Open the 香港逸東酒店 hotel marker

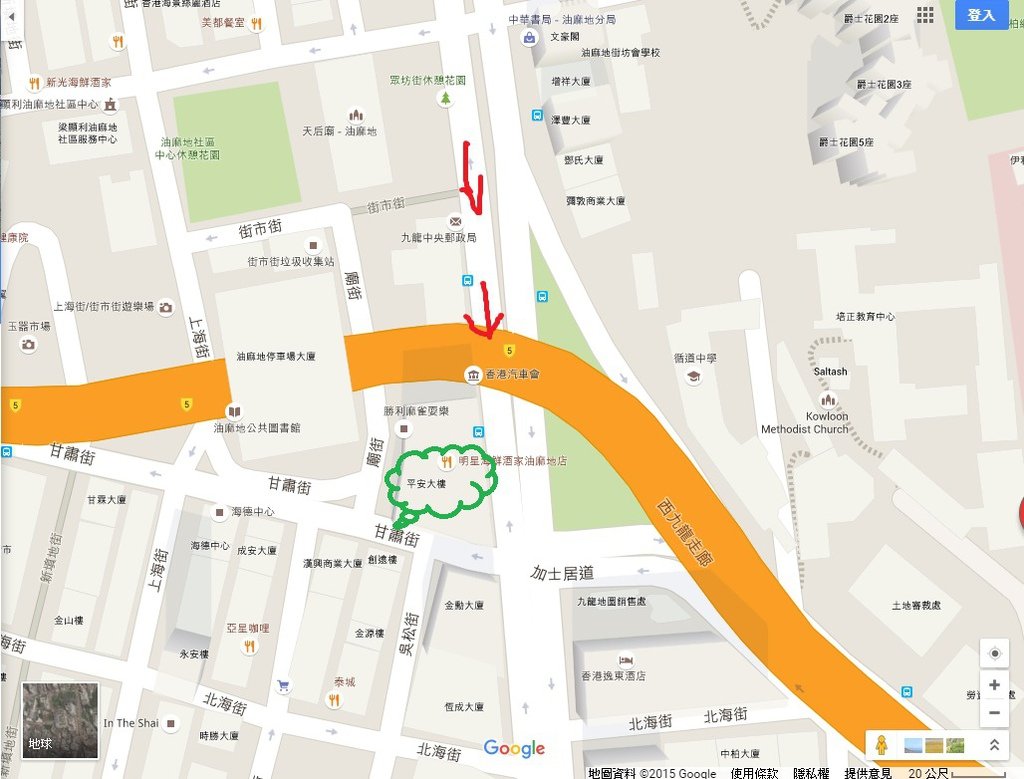(625, 661)
